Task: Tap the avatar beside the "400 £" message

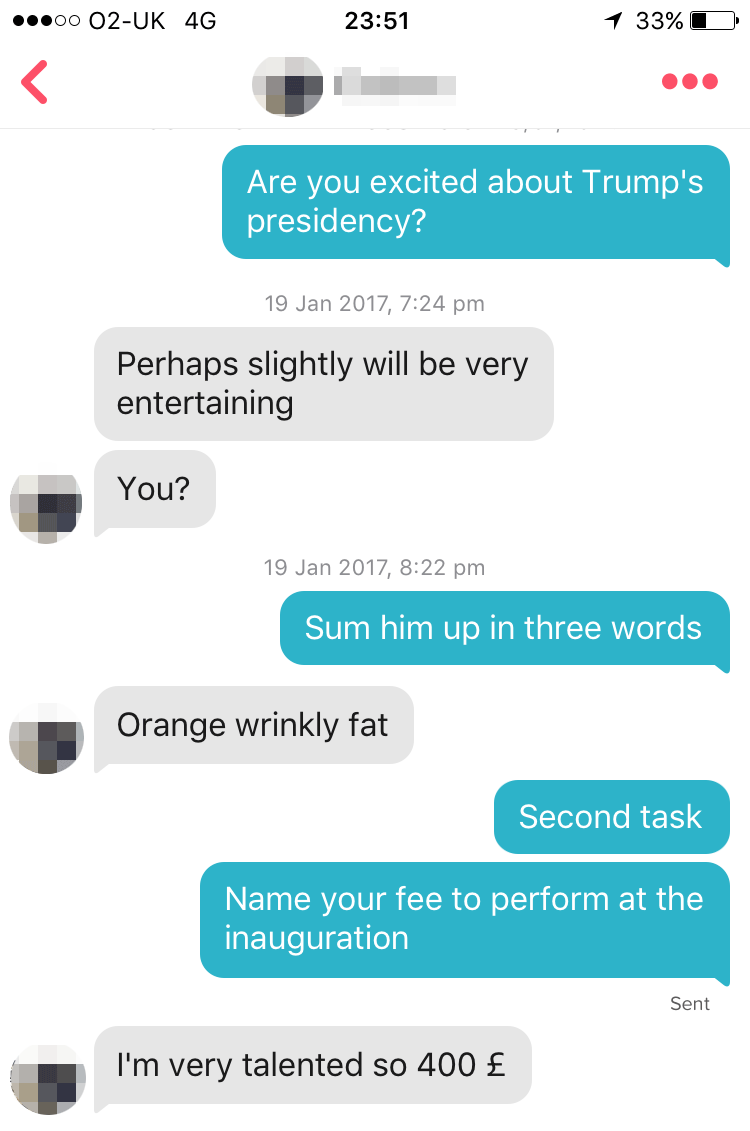Action: point(46,1078)
